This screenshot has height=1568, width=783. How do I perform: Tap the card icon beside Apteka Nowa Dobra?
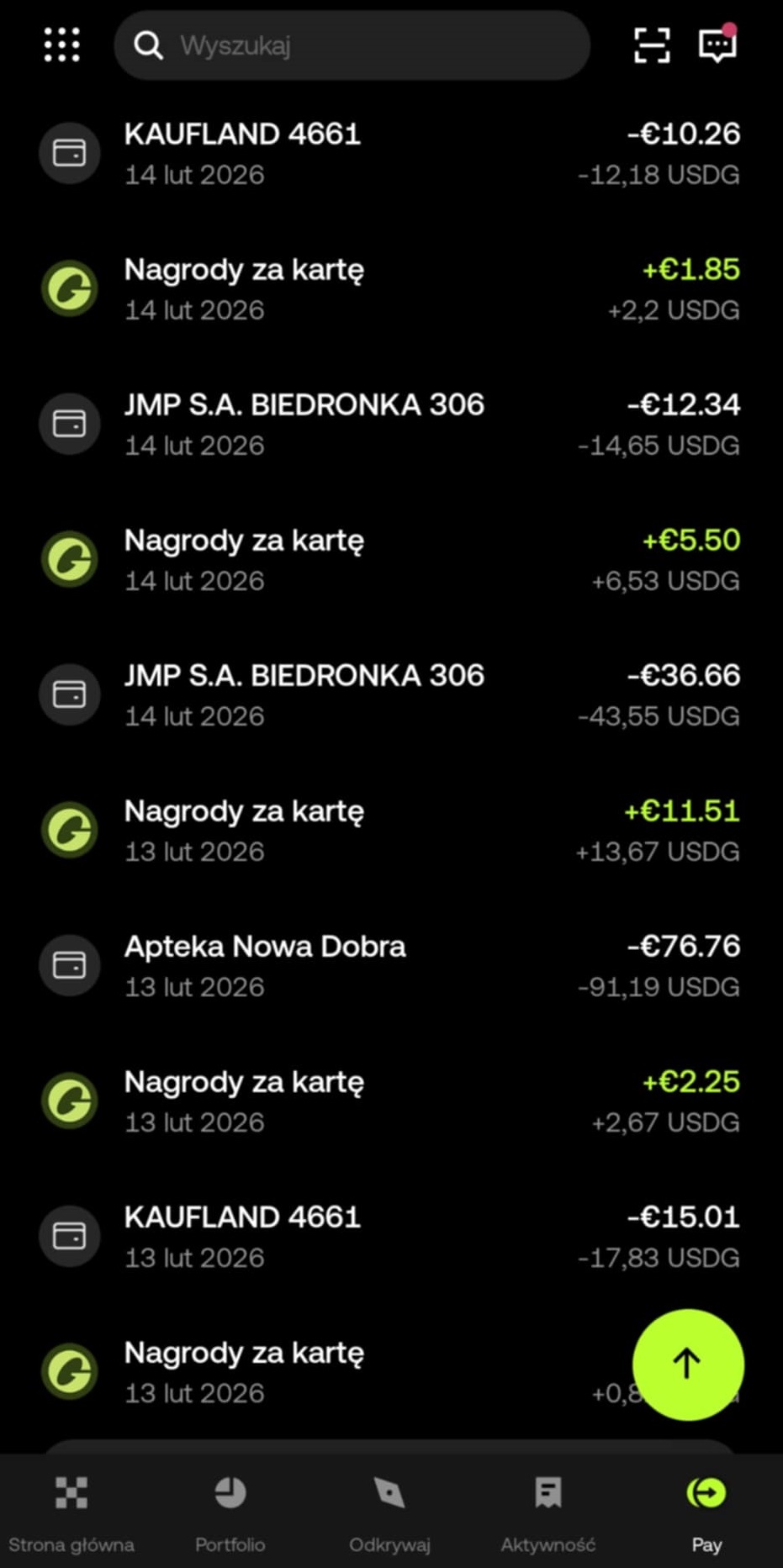click(70, 965)
